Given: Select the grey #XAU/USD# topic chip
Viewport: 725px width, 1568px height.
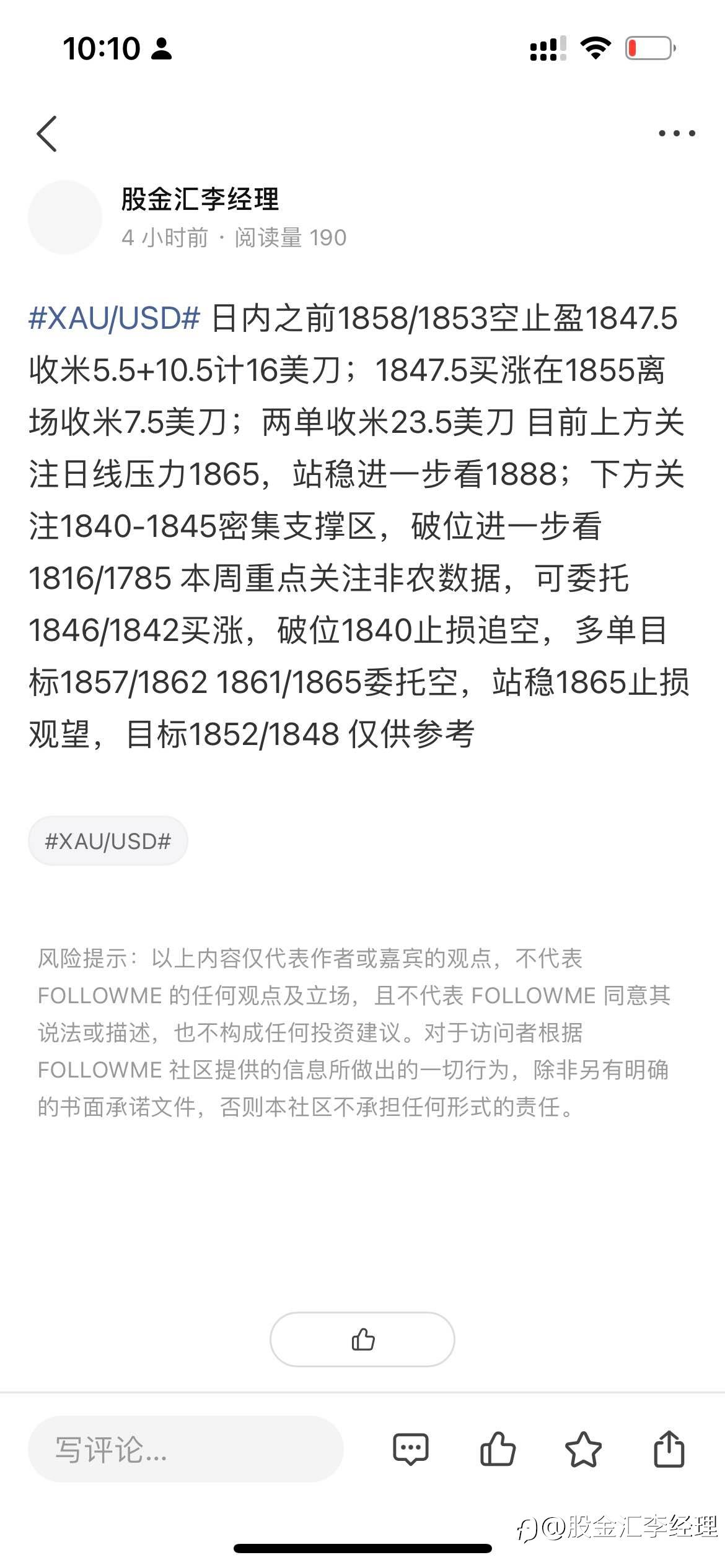Looking at the screenshot, I should click(108, 841).
